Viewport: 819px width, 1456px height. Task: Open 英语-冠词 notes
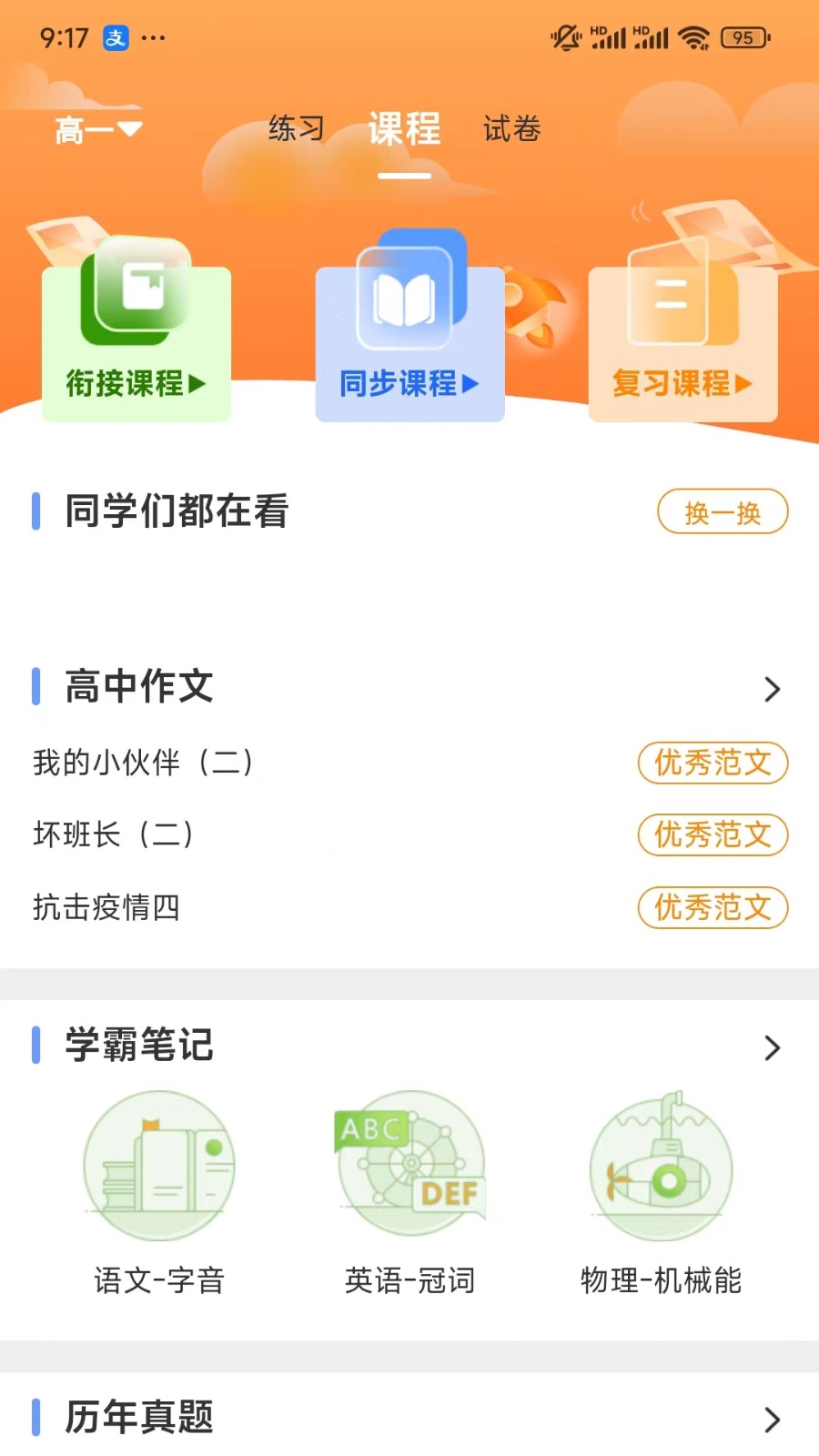tap(410, 1192)
